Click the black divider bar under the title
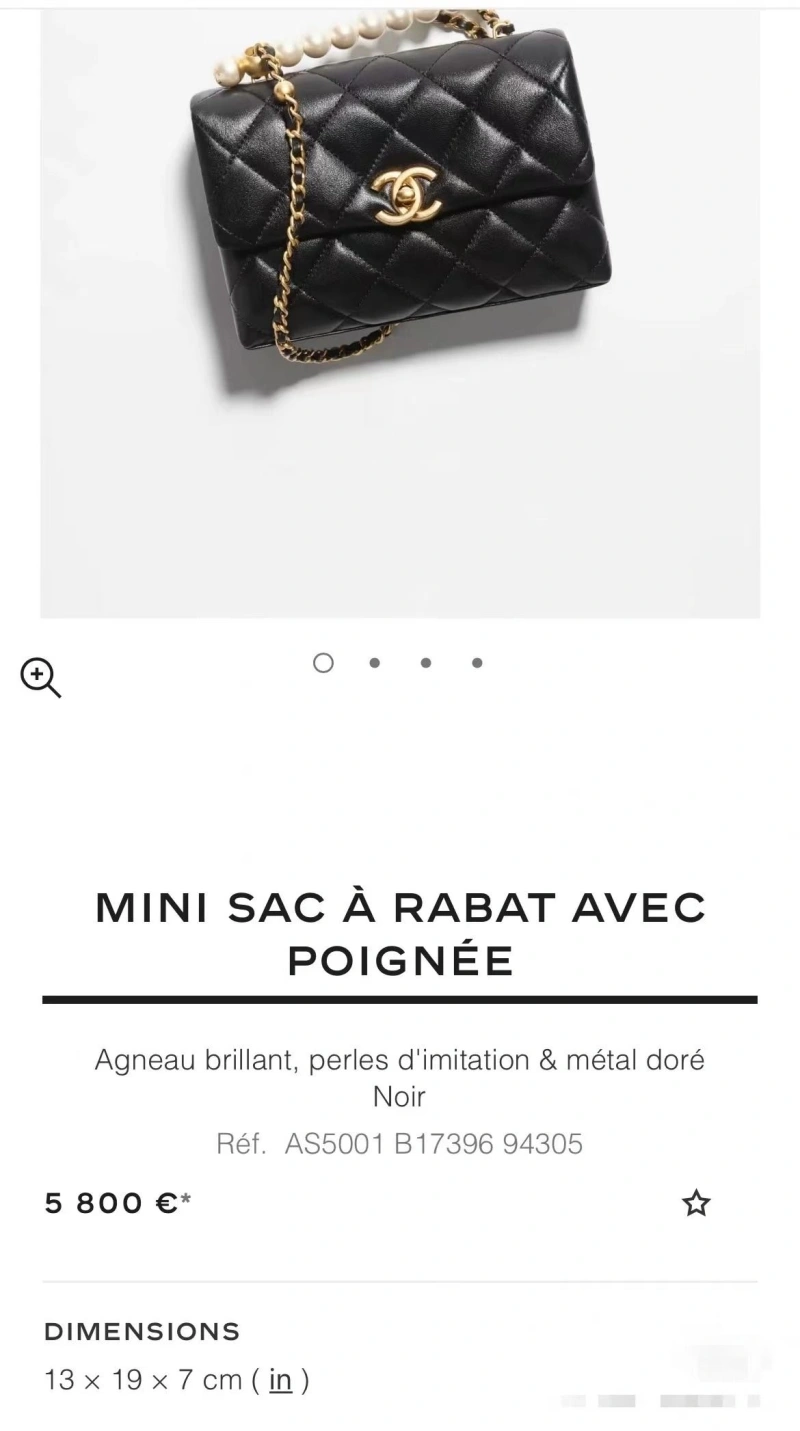 400,997
